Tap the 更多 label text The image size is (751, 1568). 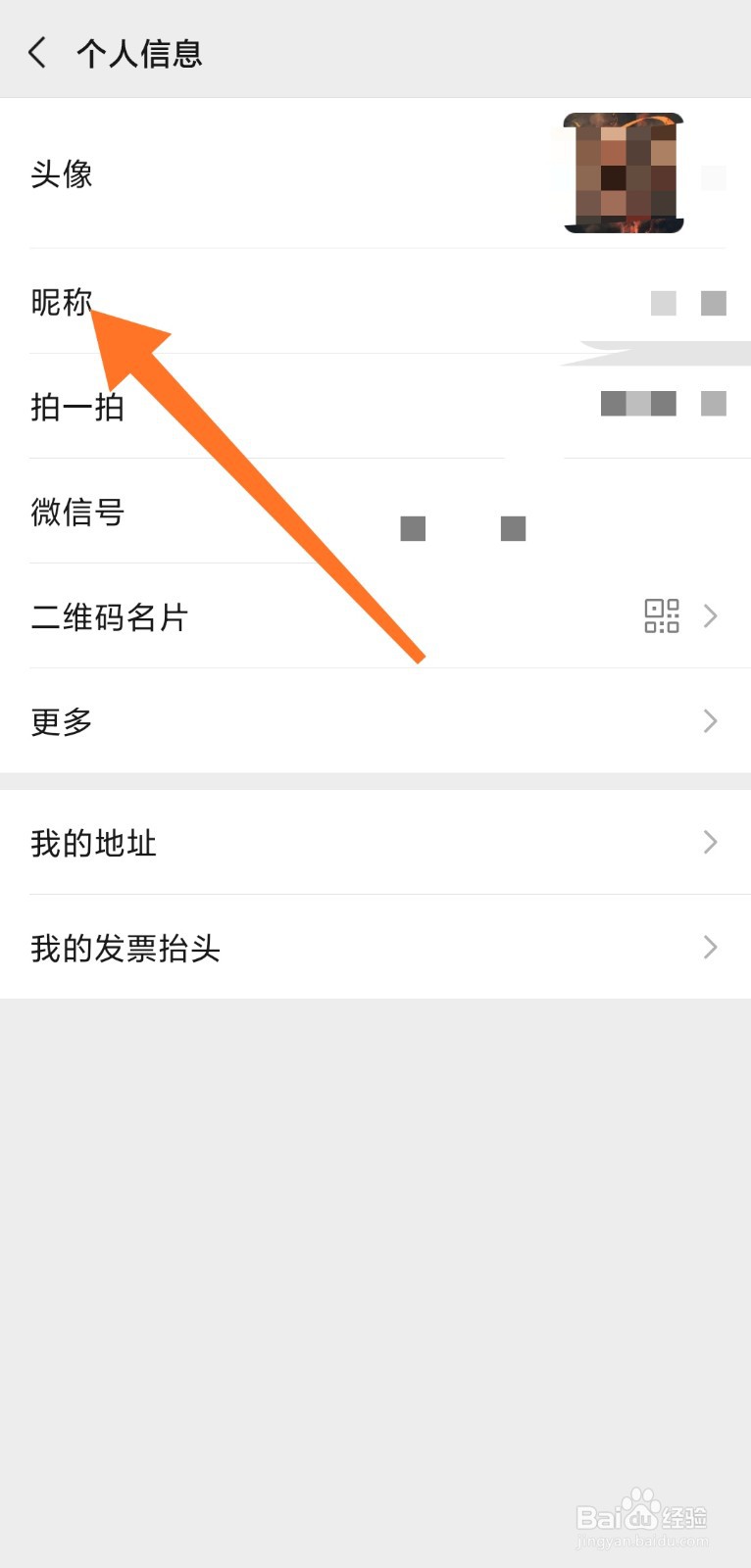click(60, 721)
